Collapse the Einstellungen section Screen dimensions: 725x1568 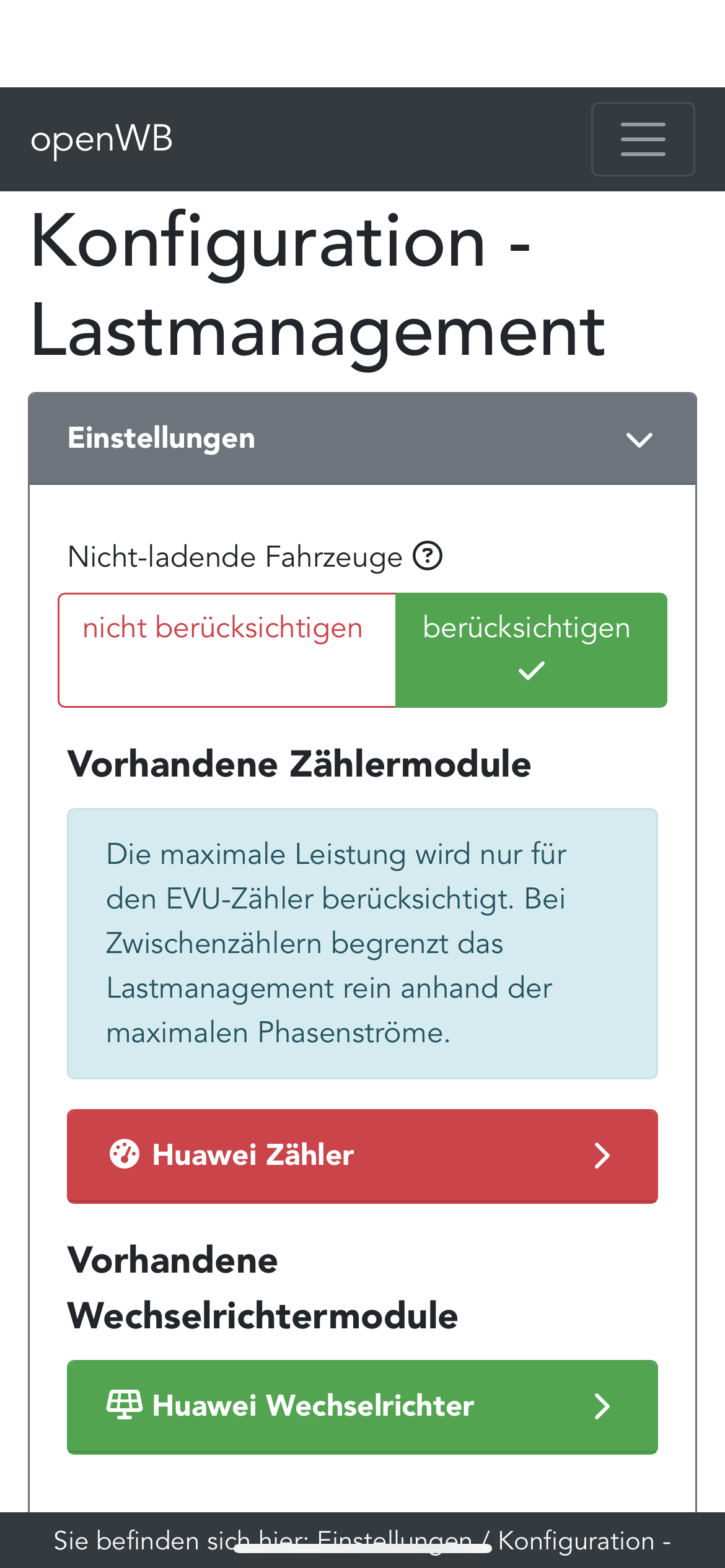[639, 440]
